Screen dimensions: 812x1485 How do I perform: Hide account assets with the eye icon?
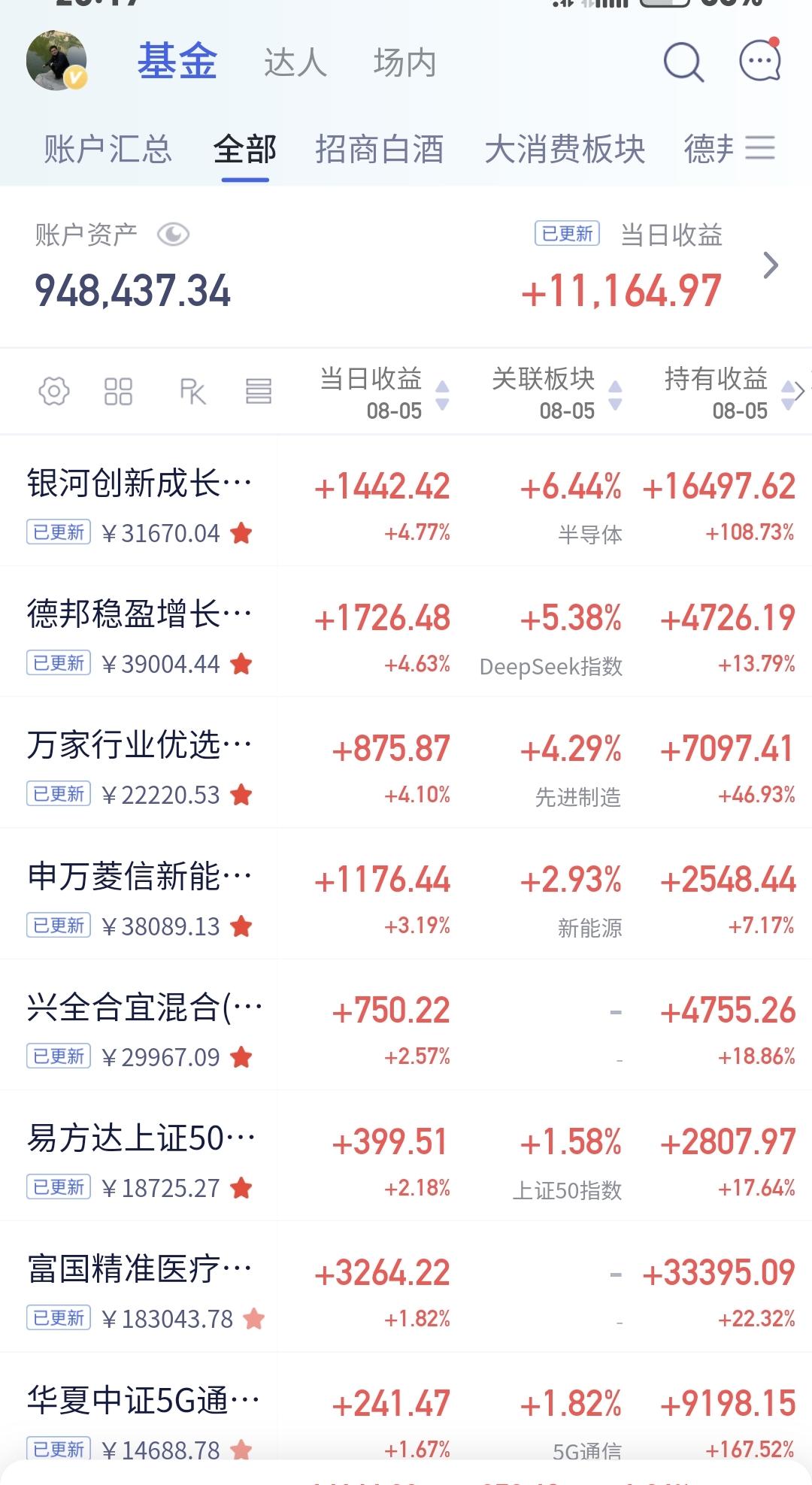tap(173, 235)
